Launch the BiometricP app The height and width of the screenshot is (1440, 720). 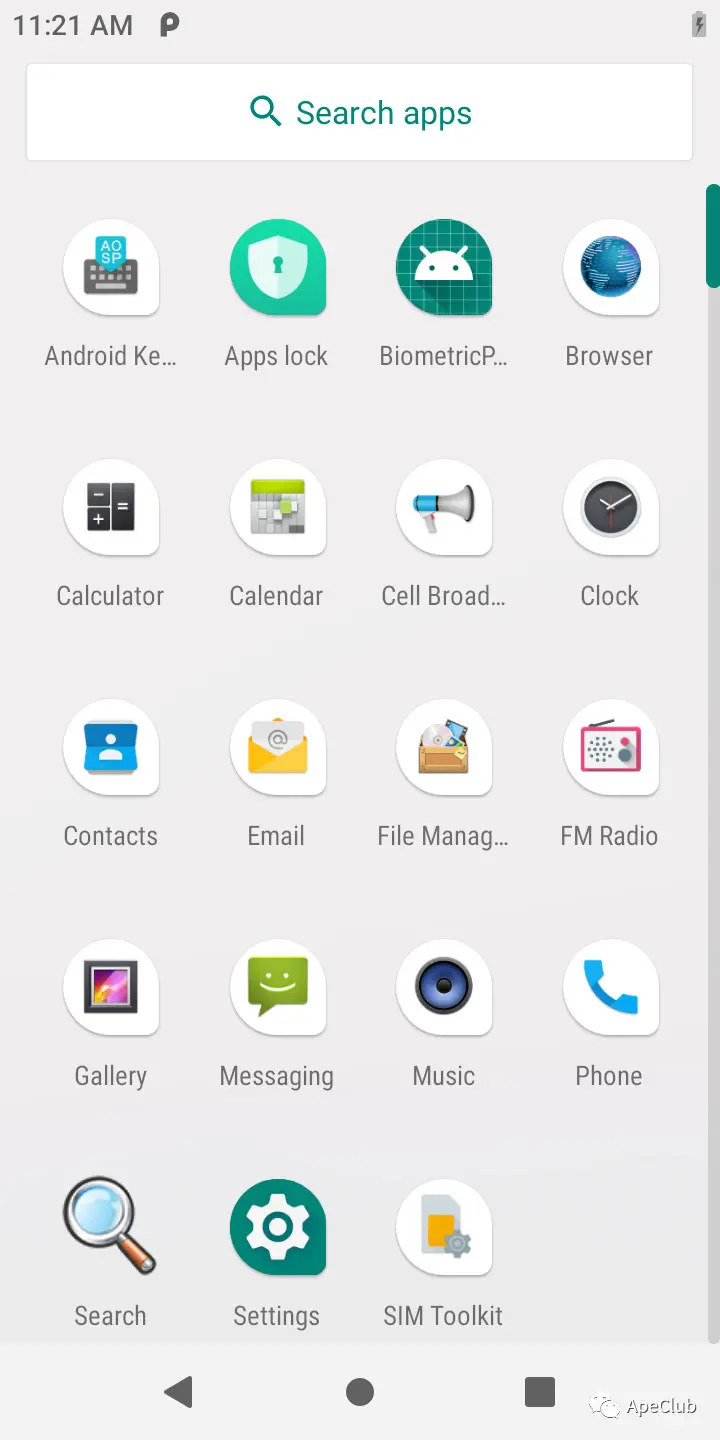tap(444, 268)
